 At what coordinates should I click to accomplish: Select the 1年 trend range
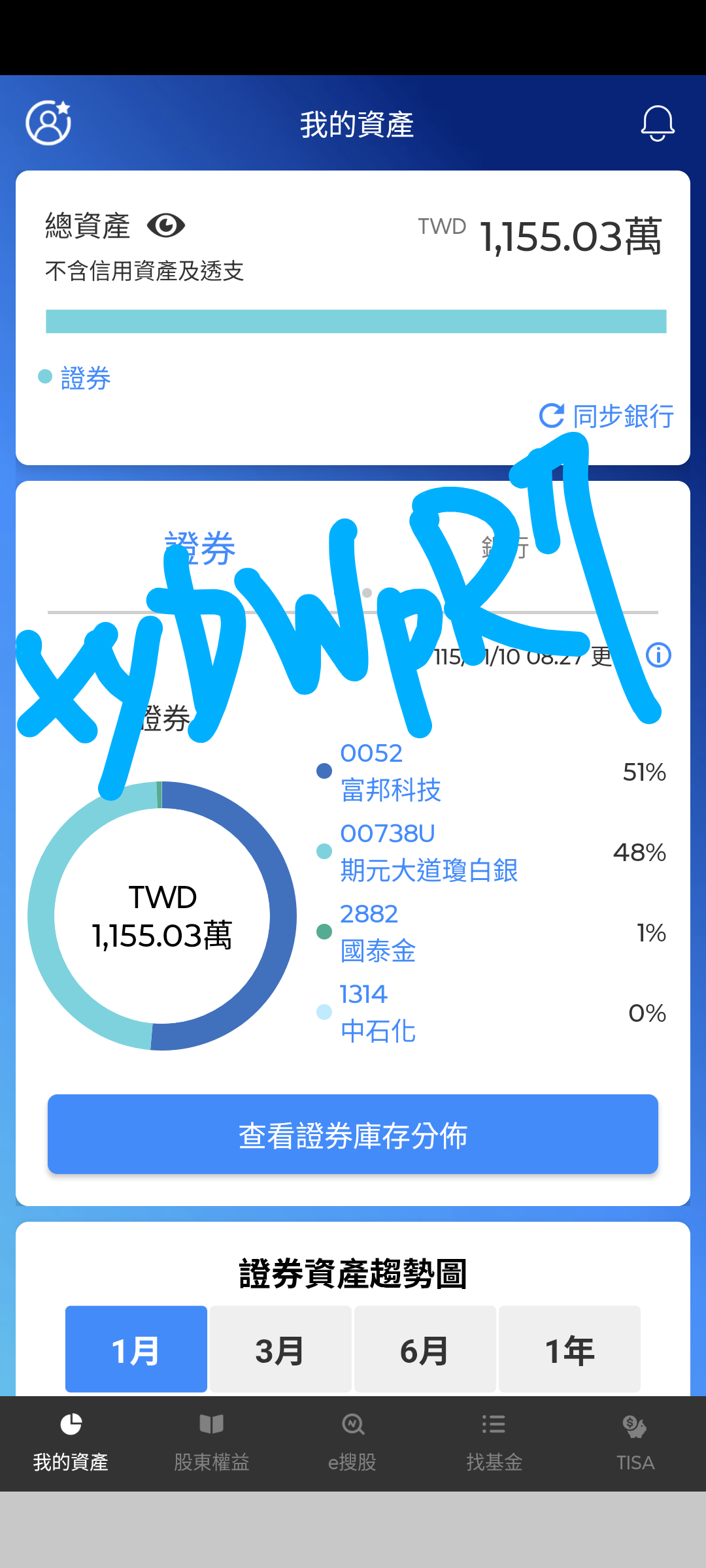(x=569, y=1350)
